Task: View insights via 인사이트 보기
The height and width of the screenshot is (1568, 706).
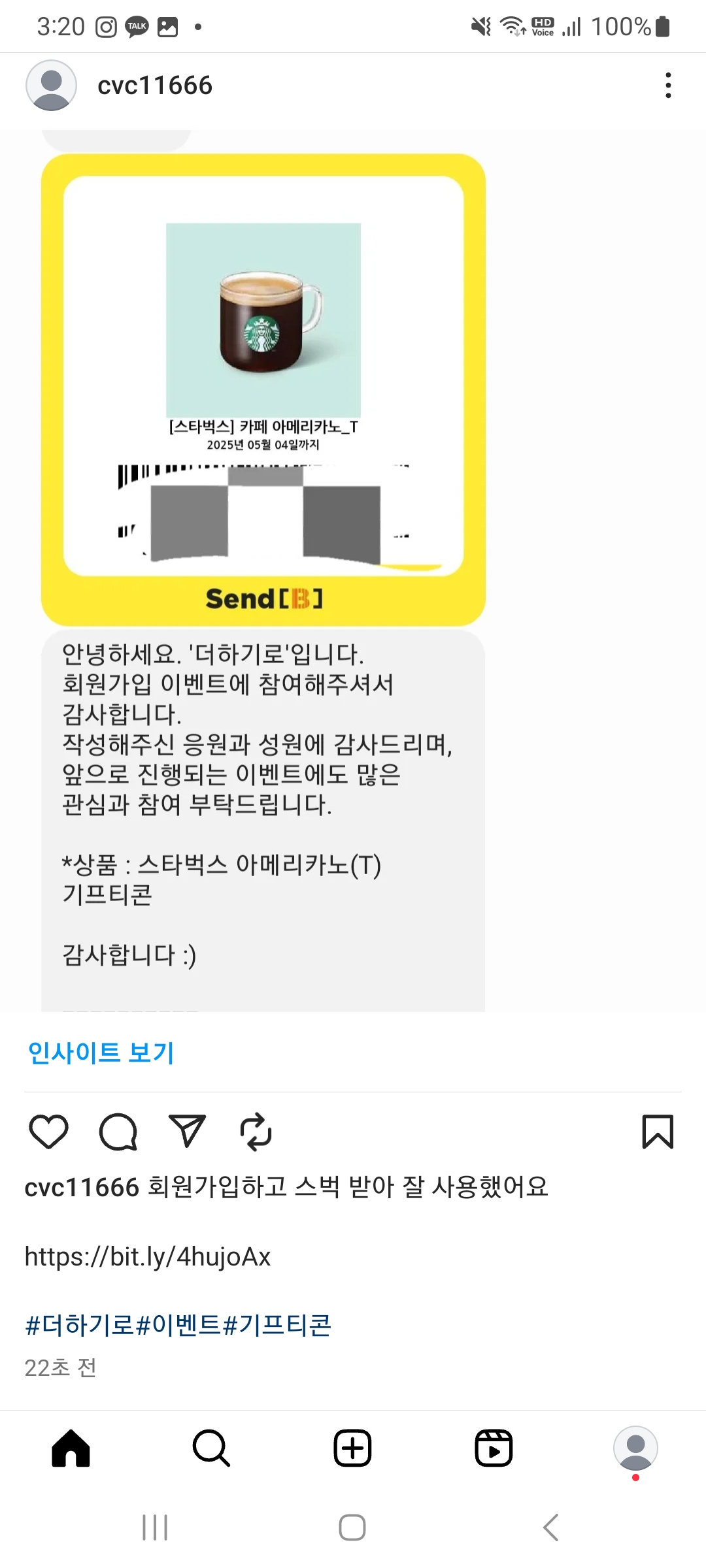Action: [101, 1053]
